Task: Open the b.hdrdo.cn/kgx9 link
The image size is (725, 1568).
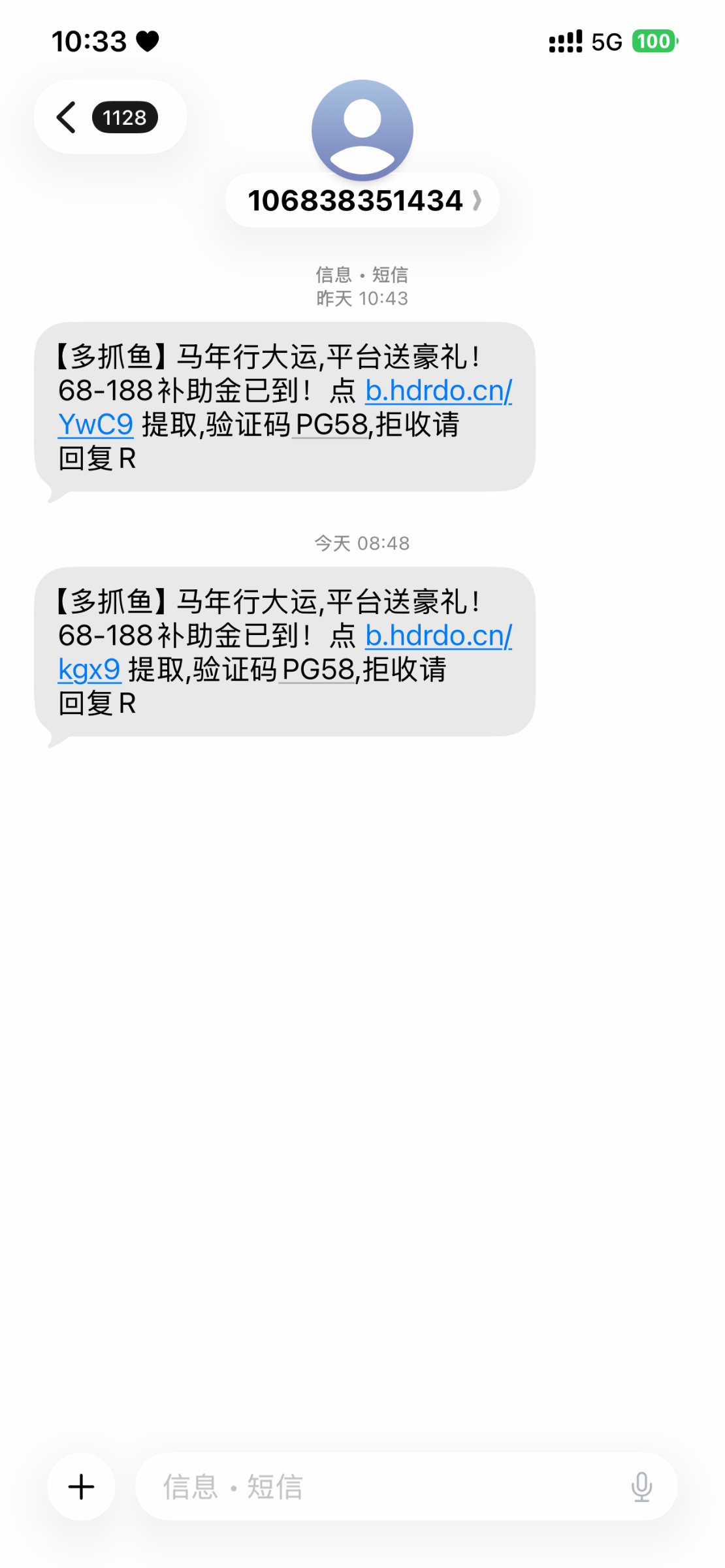Action: click(x=438, y=636)
